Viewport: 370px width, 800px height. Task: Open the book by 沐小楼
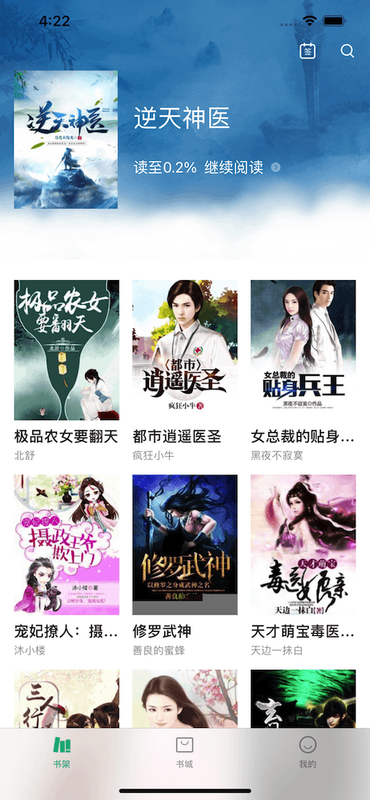[x=66, y=545]
